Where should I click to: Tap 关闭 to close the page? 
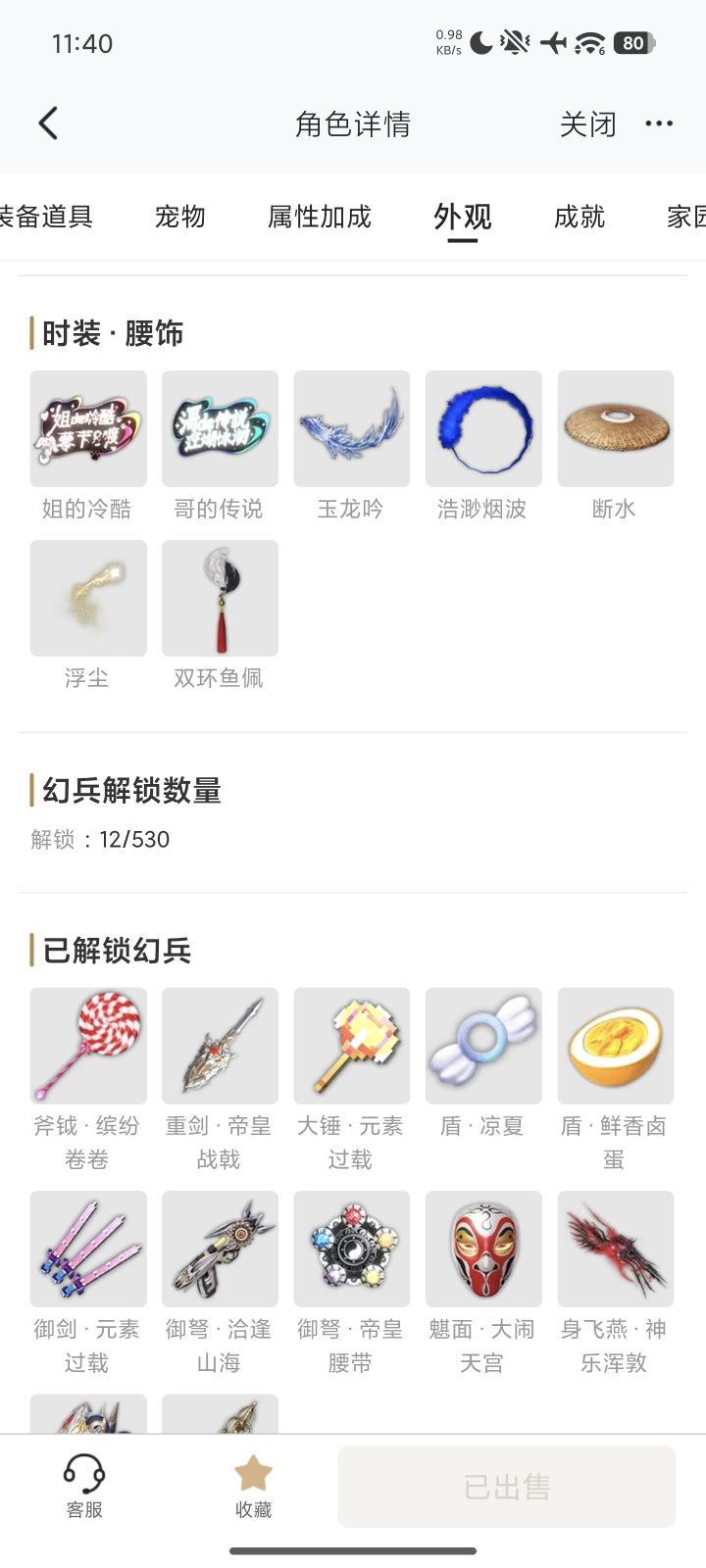587,124
